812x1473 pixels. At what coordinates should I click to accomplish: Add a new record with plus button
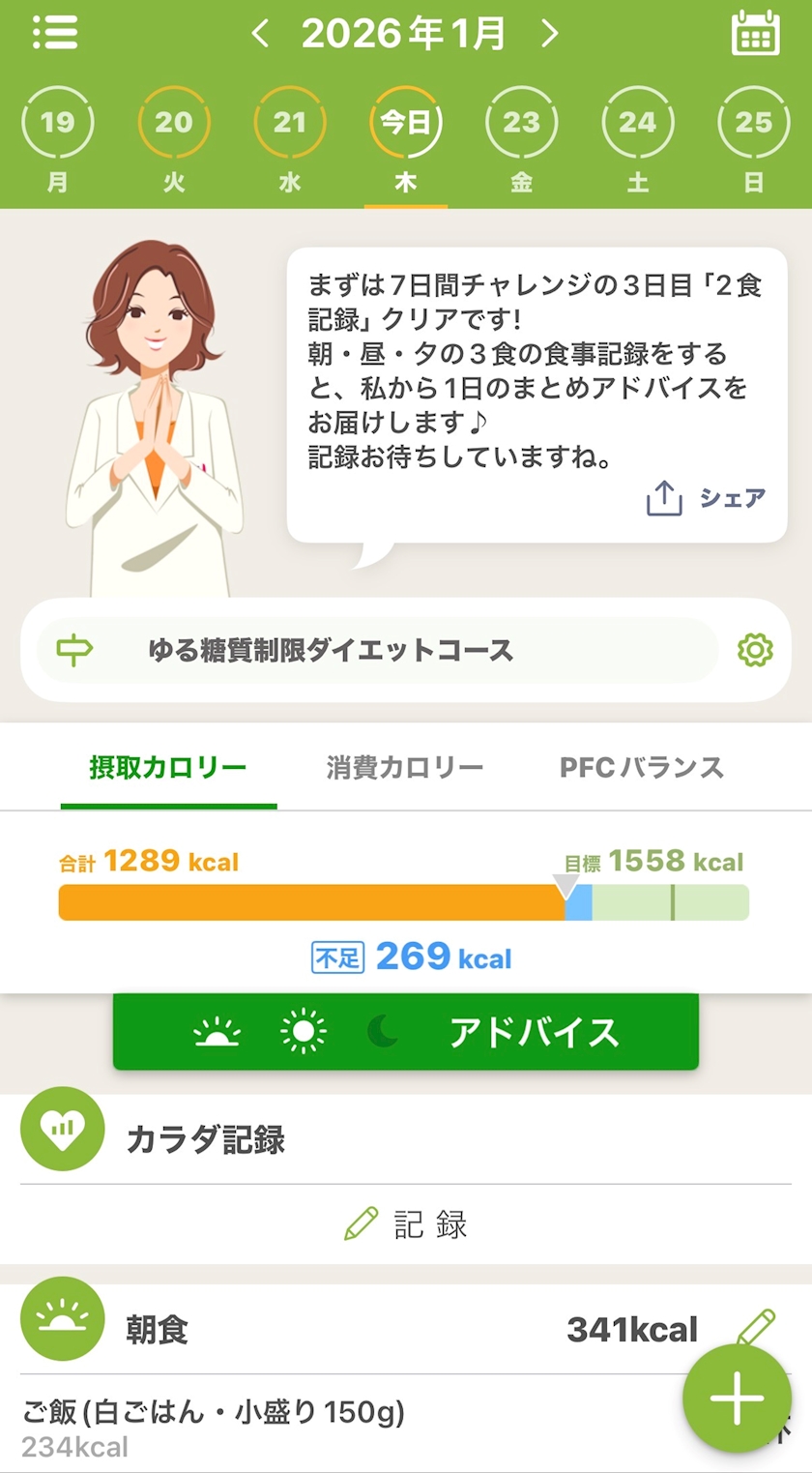point(737,1398)
